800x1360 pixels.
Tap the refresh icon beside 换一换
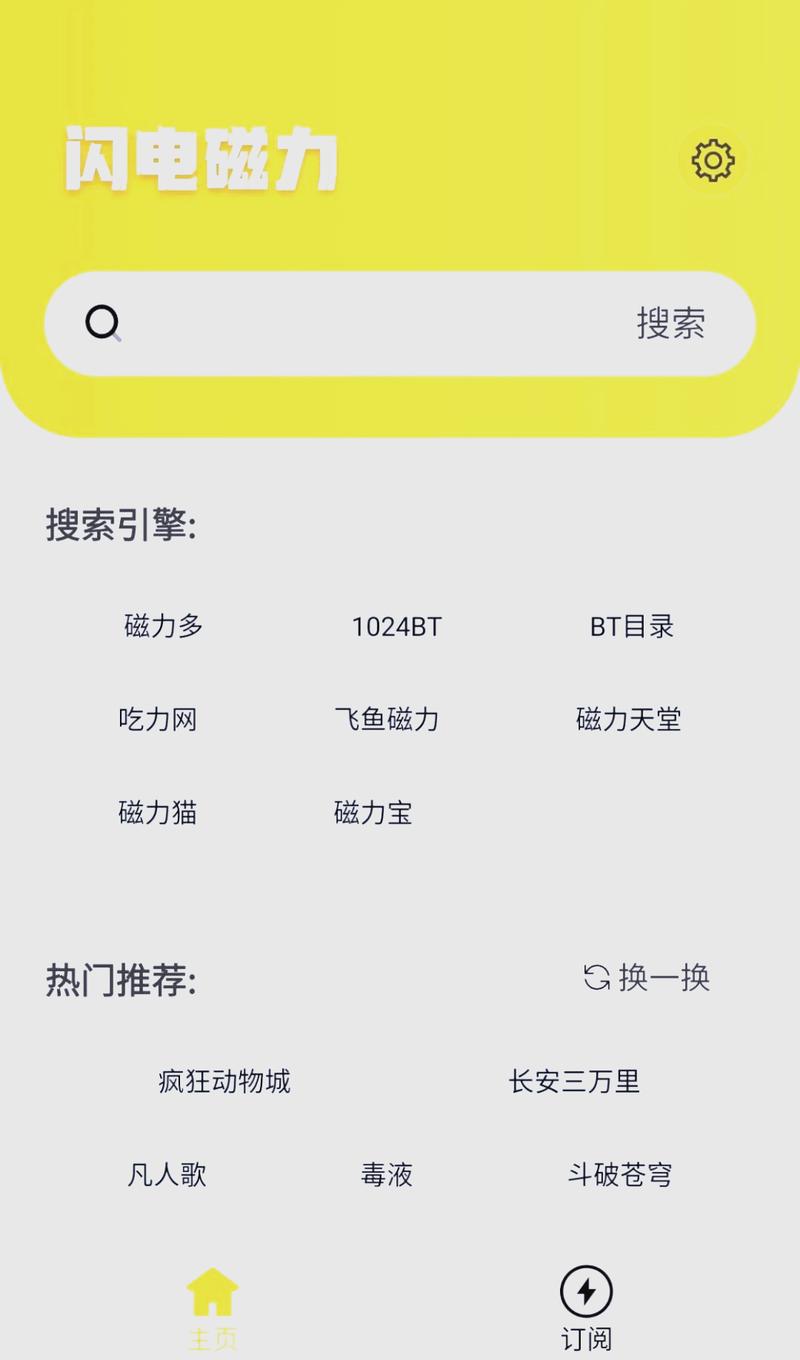[597, 979]
